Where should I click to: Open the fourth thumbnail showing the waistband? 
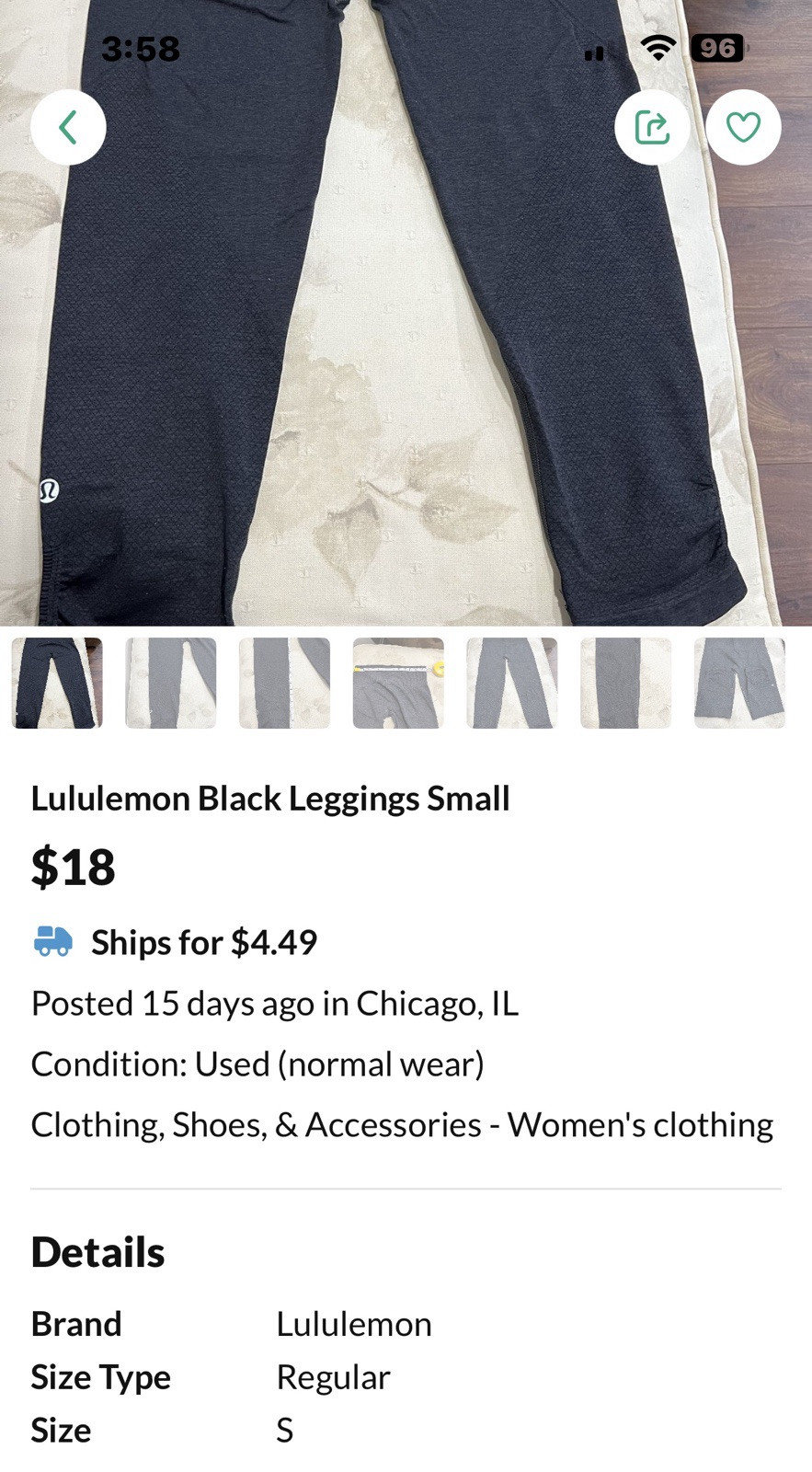tap(398, 683)
